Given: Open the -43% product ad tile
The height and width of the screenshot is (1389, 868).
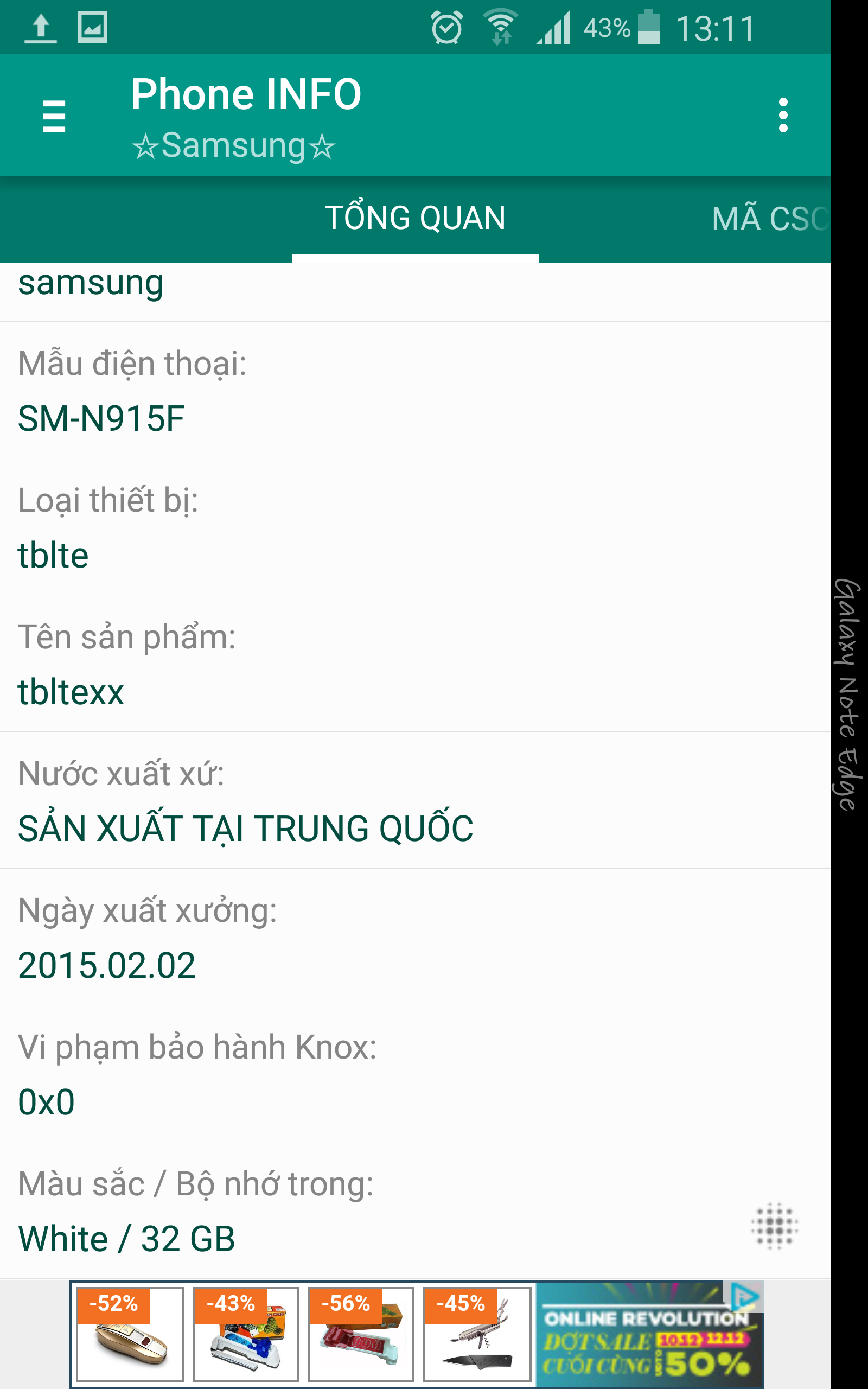Looking at the screenshot, I should [x=246, y=1335].
